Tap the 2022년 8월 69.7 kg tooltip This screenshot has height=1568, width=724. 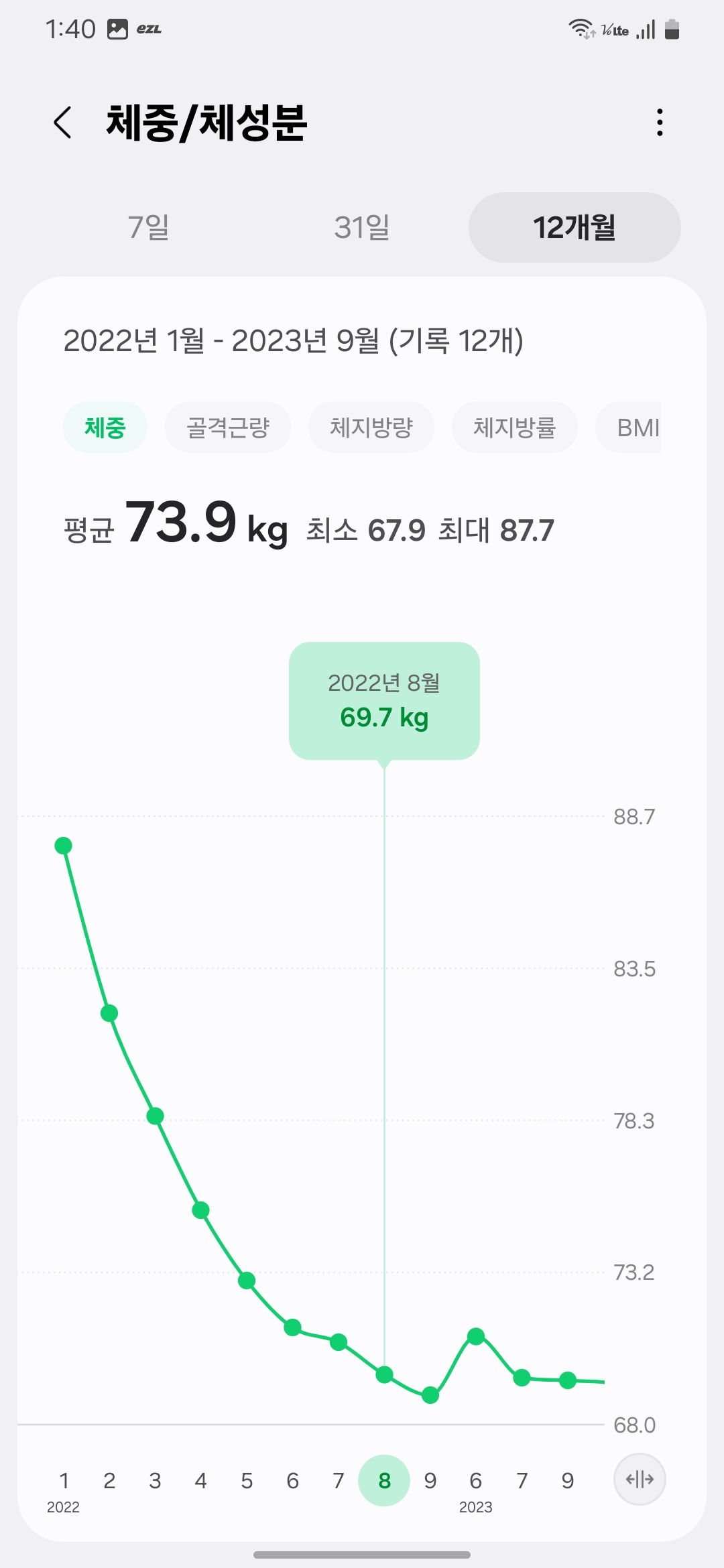[x=383, y=700]
